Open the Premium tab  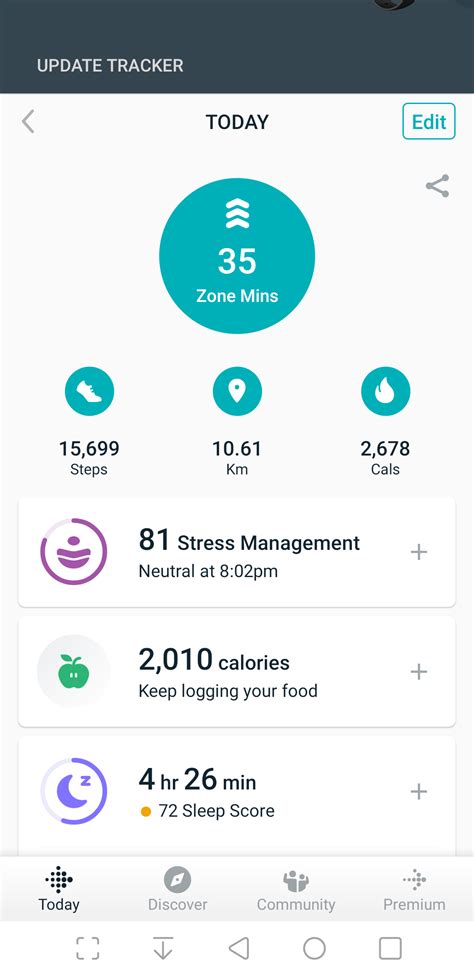tap(414, 889)
